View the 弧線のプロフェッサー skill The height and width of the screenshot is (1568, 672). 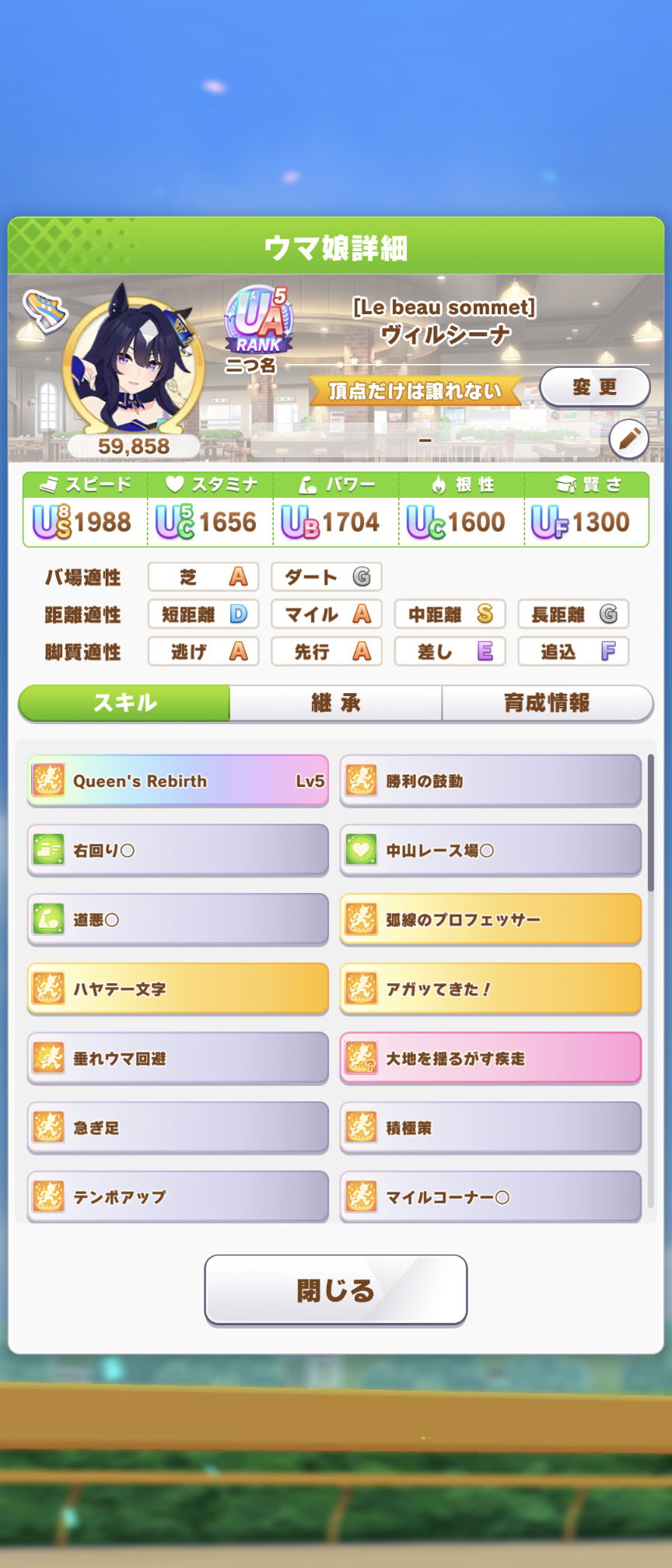tap(490, 919)
